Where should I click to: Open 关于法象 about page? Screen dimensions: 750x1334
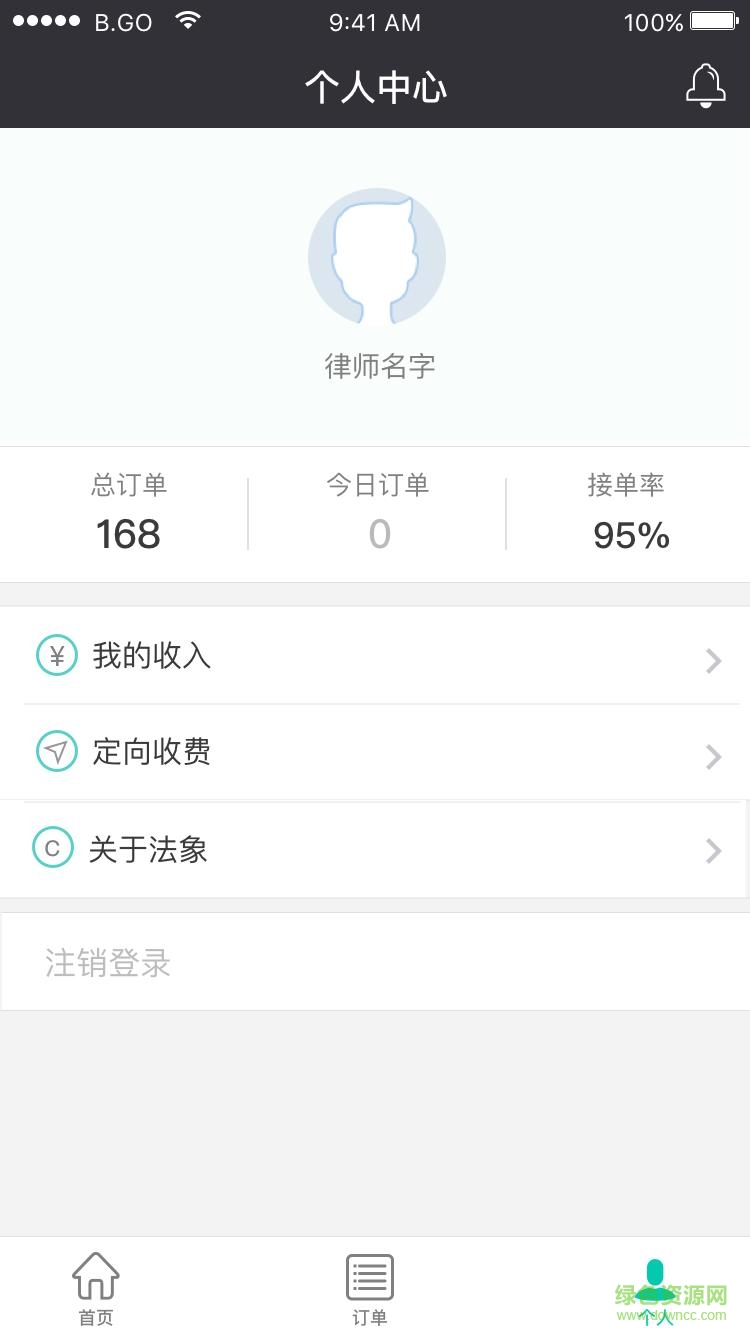point(375,849)
